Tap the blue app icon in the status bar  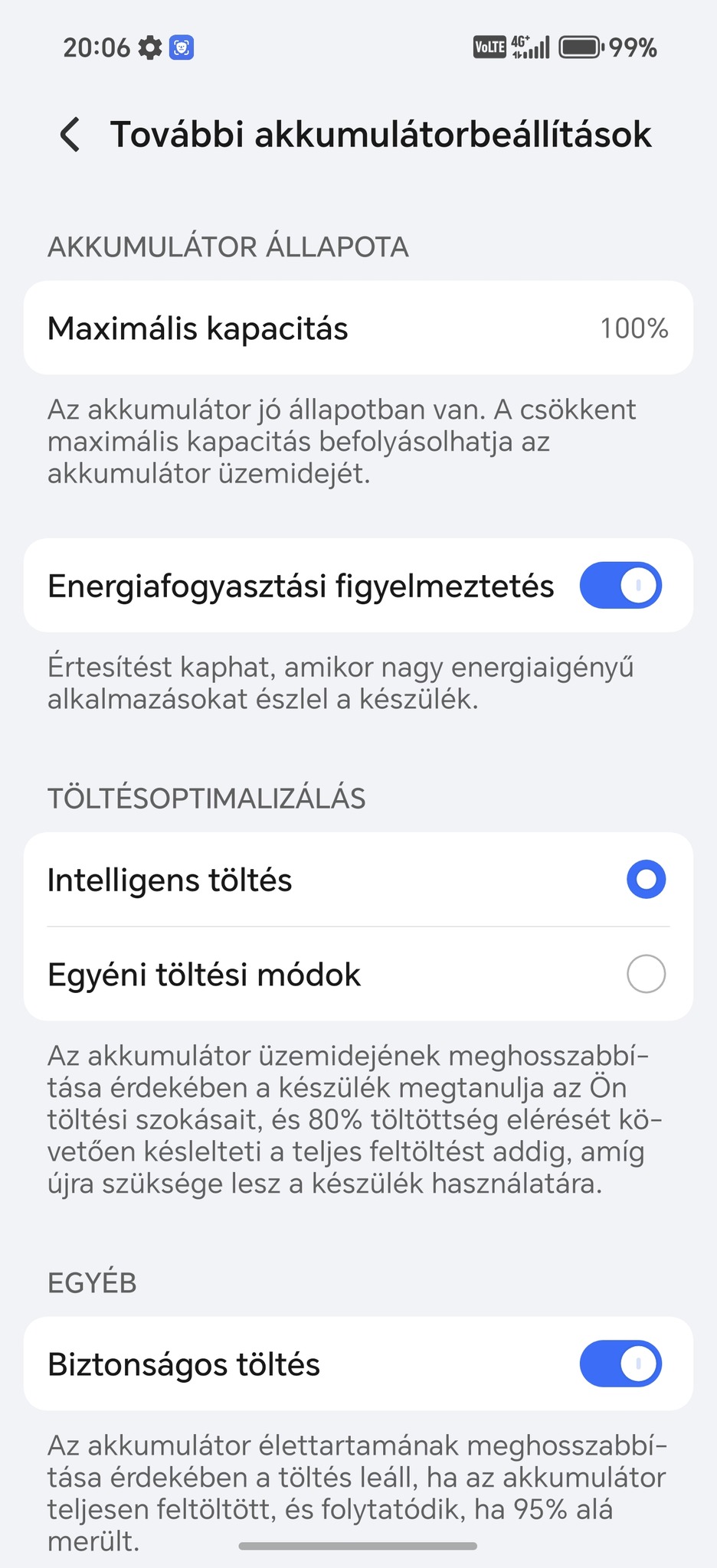pyautogui.click(x=181, y=47)
